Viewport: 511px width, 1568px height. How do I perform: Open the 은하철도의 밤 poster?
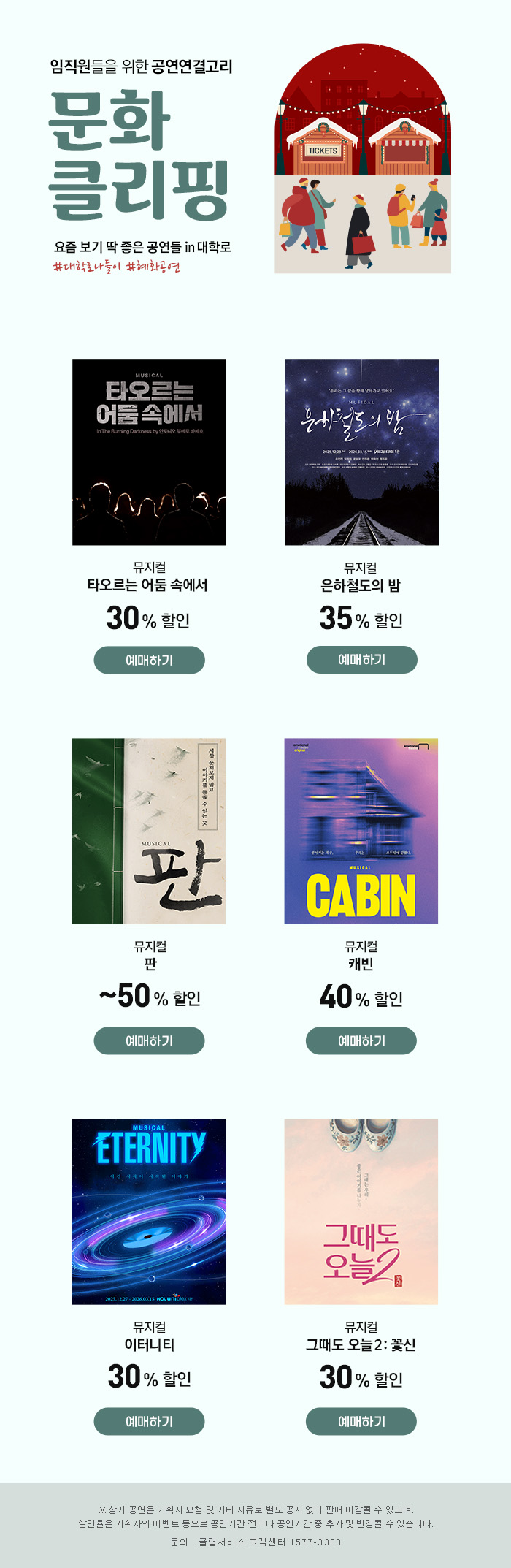[x=361, y=452]
